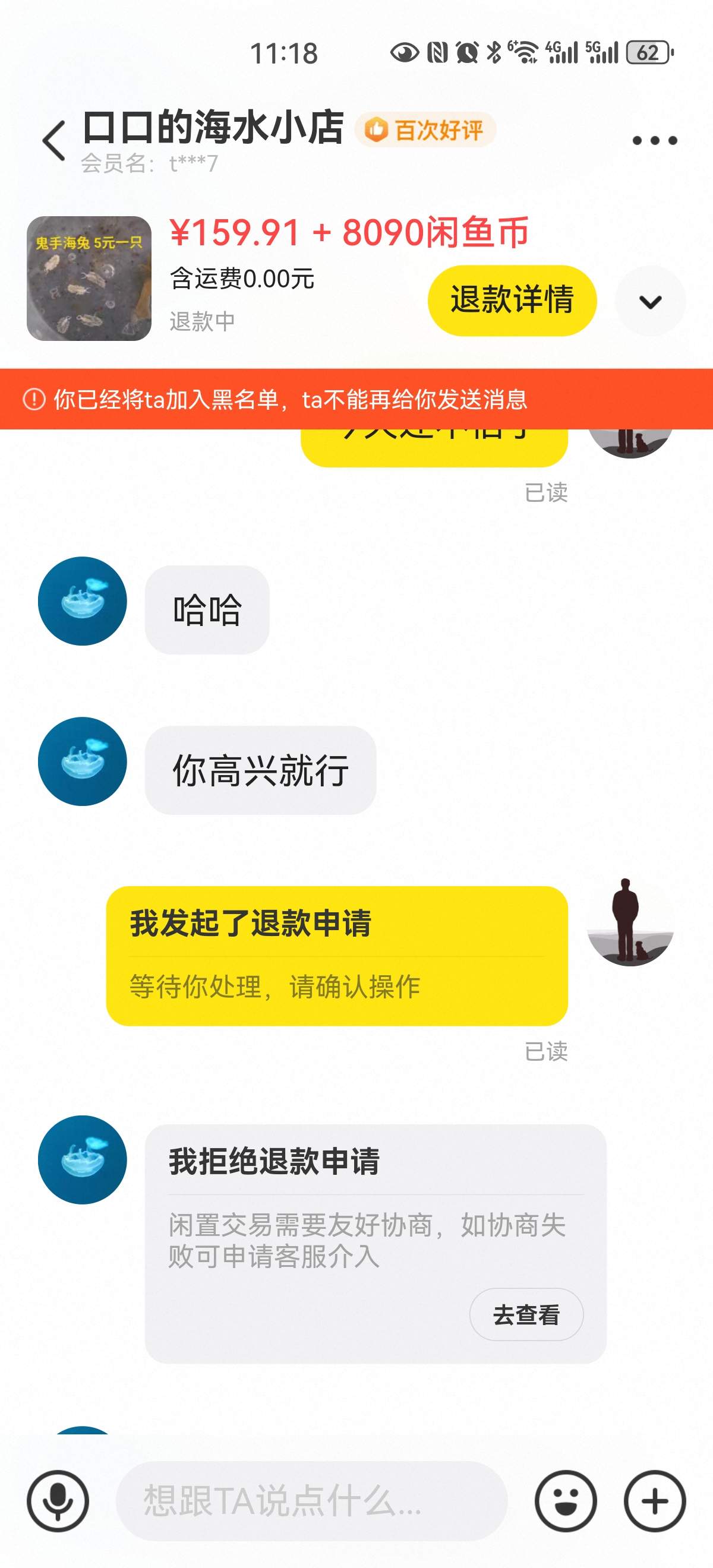Viewport: 713px width, 1568px height.
Task: Open the emoji picker
Action: (566, 1501)
